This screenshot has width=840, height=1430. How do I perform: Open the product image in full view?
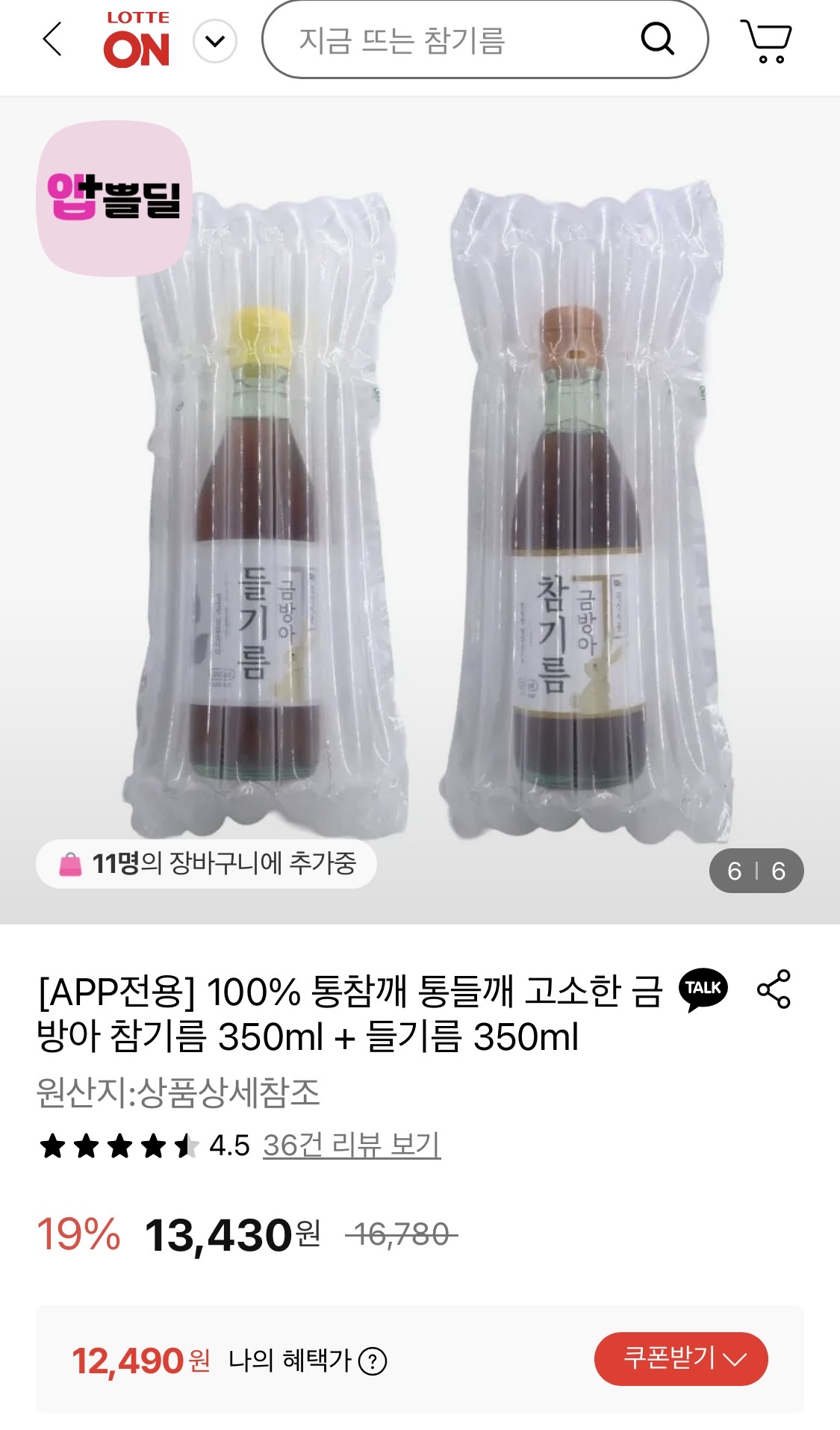(x=420, y=508)
